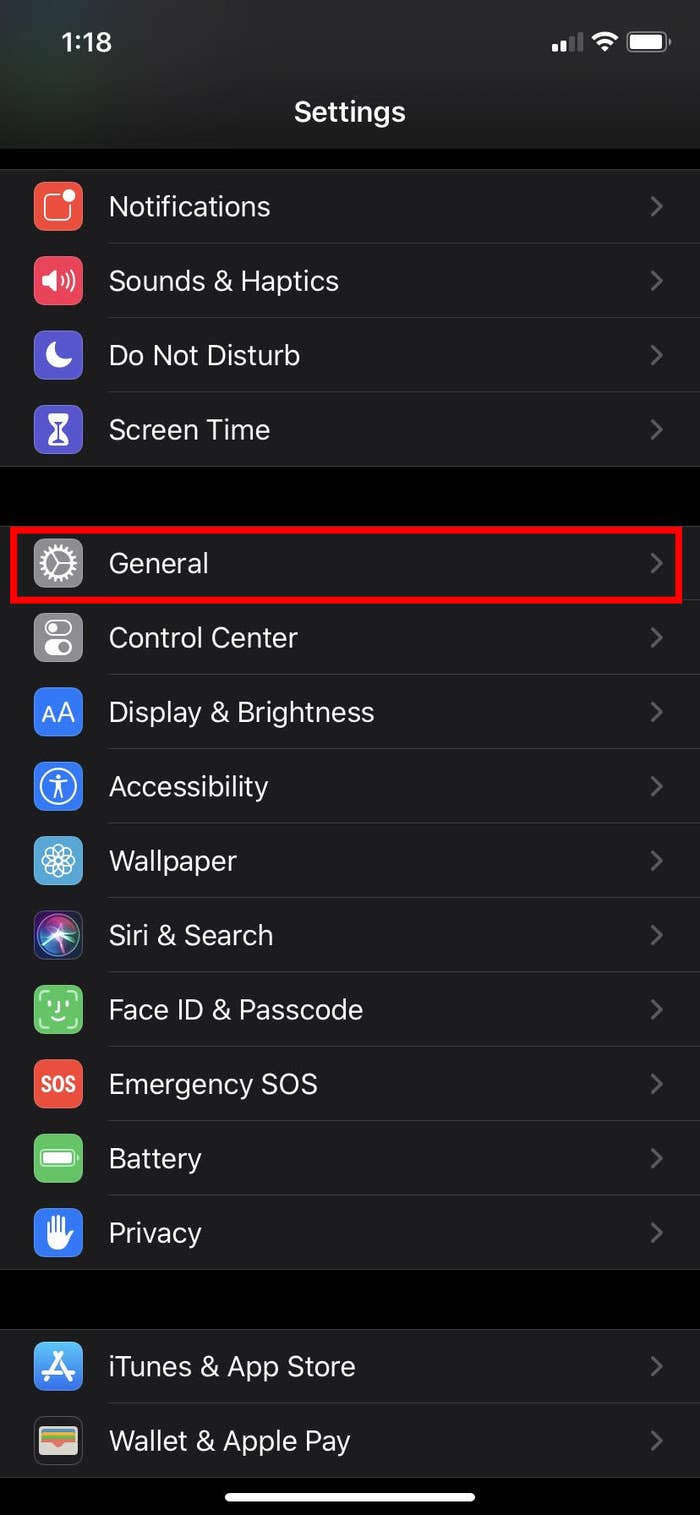
Task: Open Sounds & Haptics settings
Action: [x=350, y=281]
